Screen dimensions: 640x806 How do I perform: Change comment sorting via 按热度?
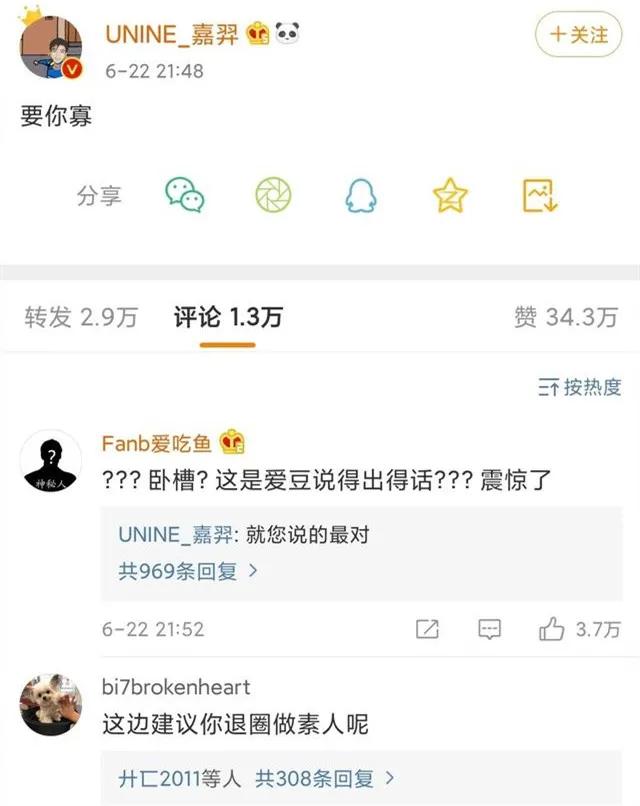(x=580, y=387)
